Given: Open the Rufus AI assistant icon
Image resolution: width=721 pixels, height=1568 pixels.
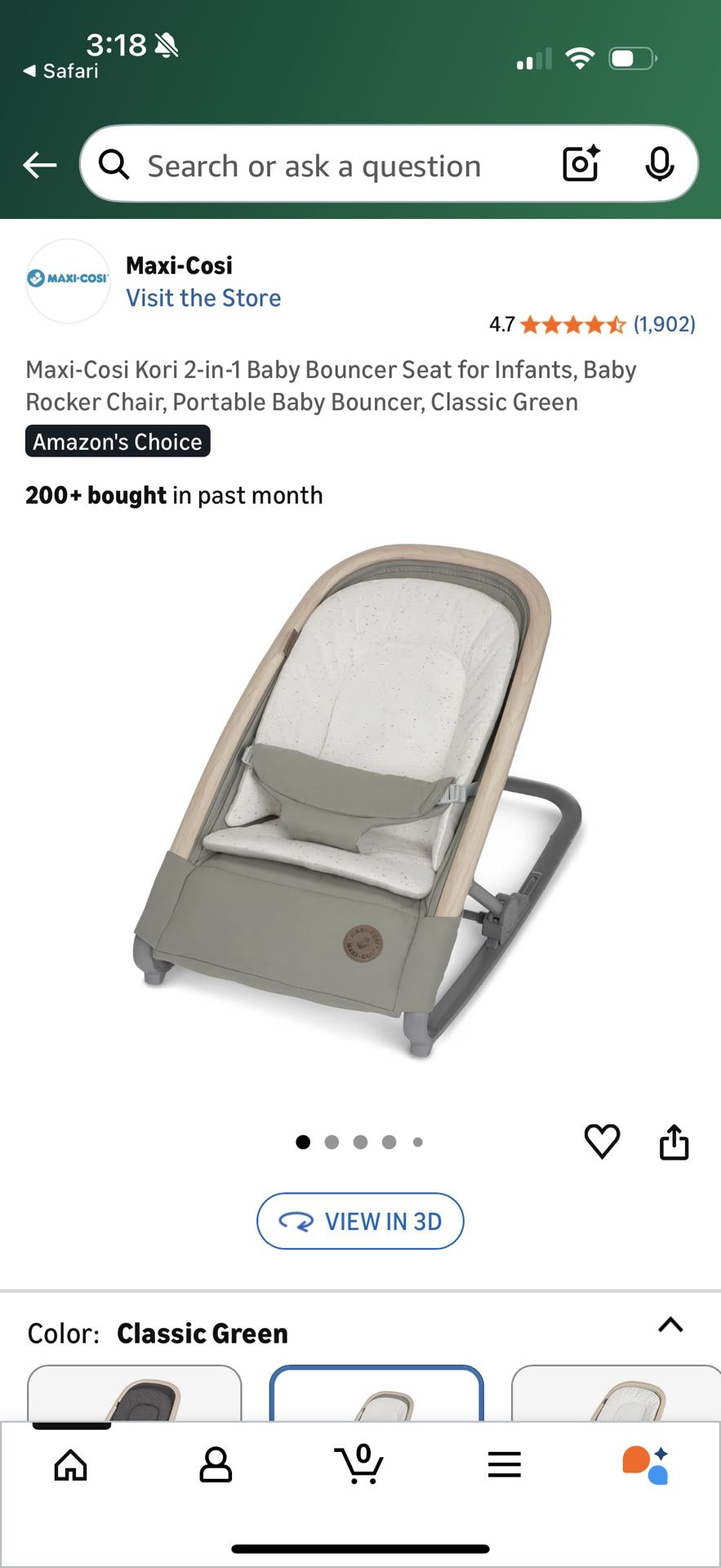Looking at the screenshot, I should point(649,1464).
